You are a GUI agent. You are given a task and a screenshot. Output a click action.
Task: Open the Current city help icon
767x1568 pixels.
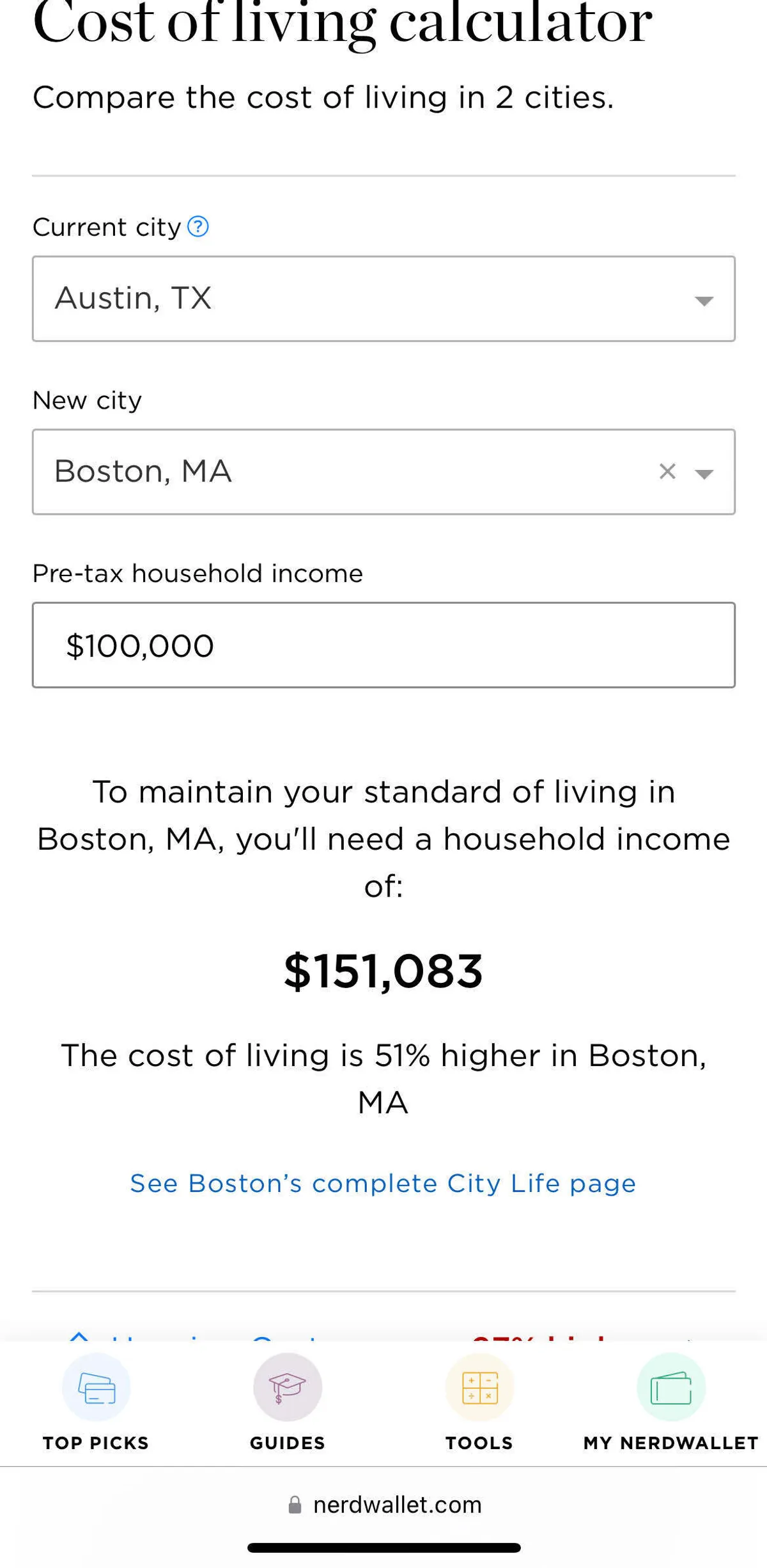point(198,226)
